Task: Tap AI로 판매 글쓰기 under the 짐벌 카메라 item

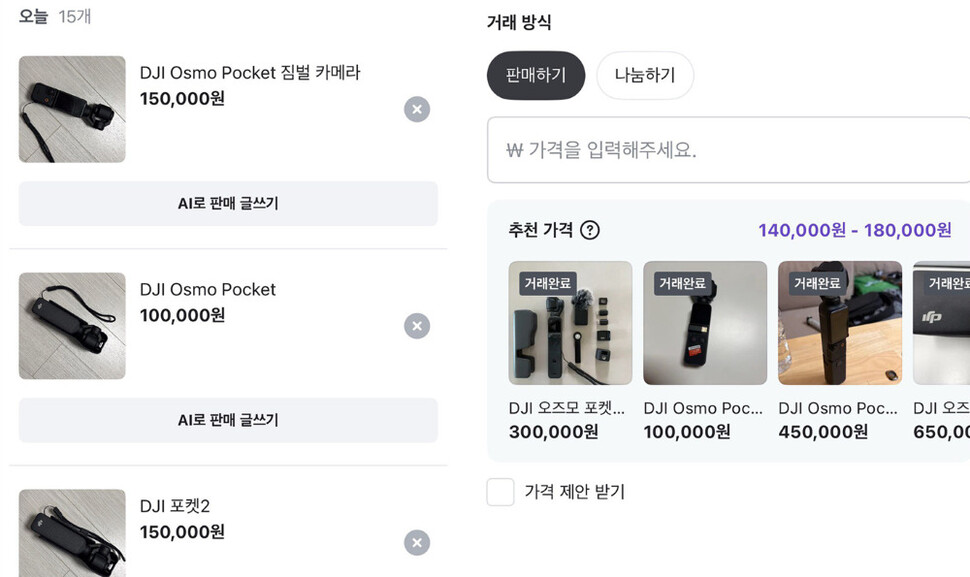Action: [x=228, y=204]
